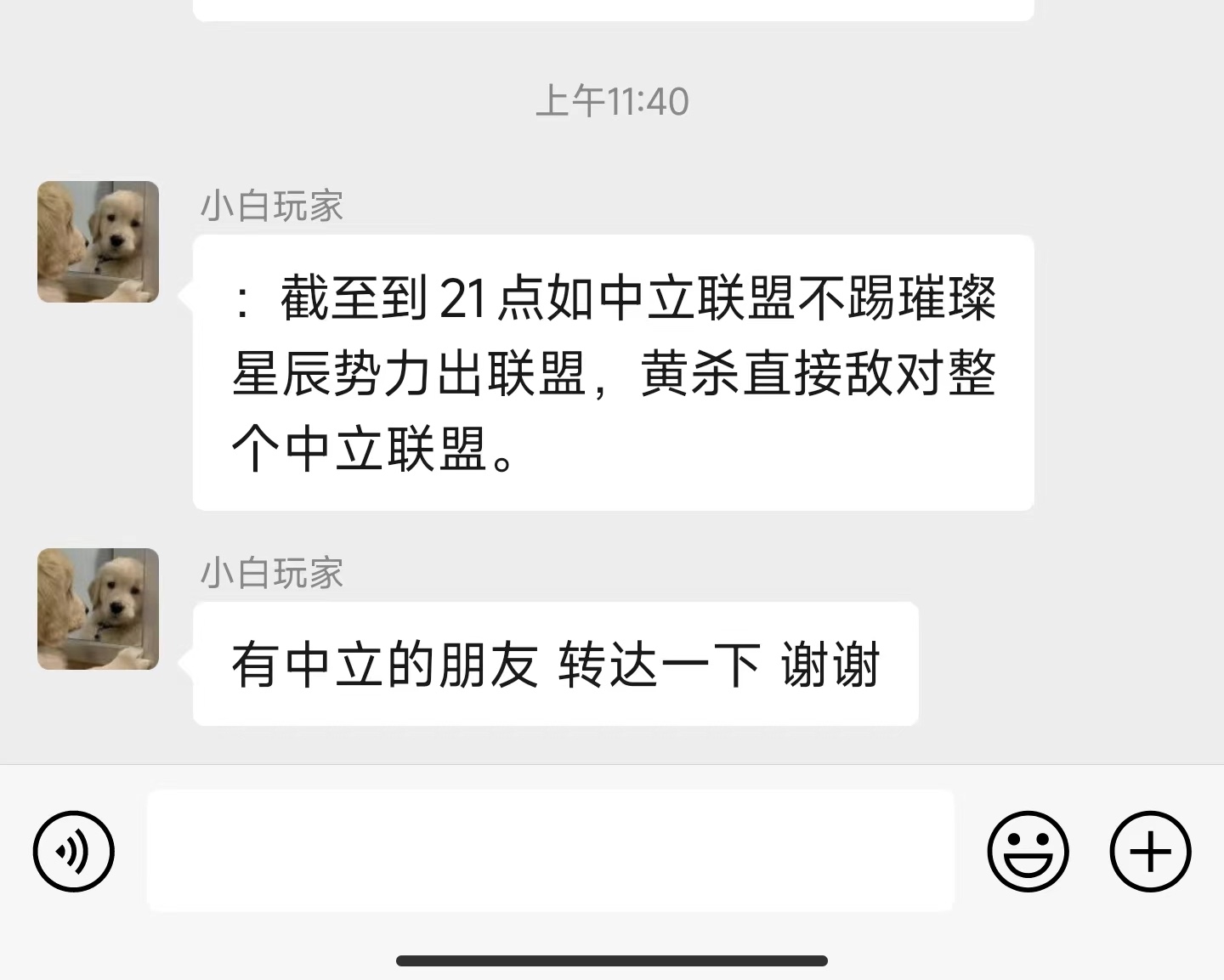1224x980 pixels.
Task: Focus the message text field
Action: pos(550,851)
